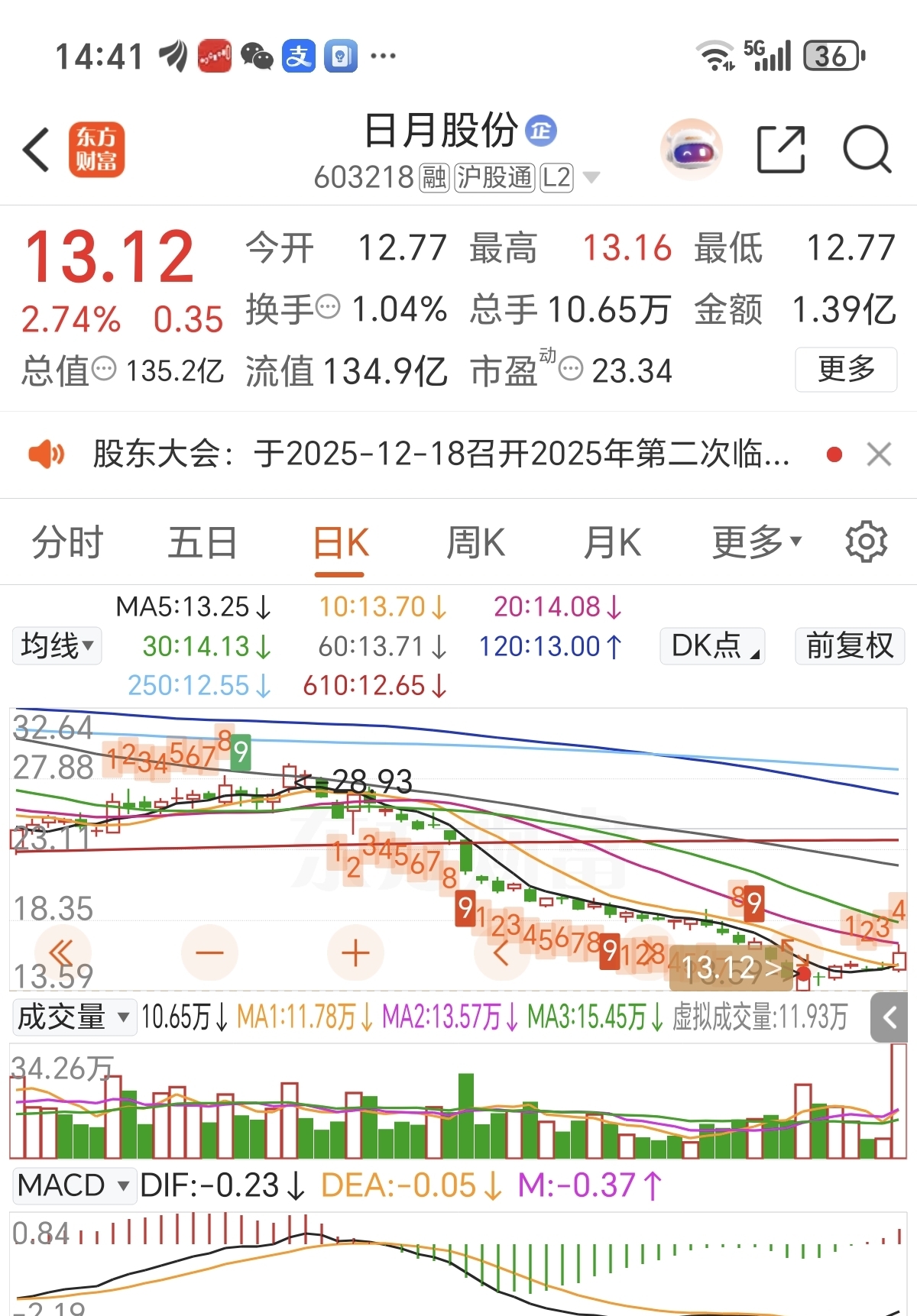Switch to the 分时 chart tab
The height and width of the screenshot is (1316, 917).
pos(67,543)
